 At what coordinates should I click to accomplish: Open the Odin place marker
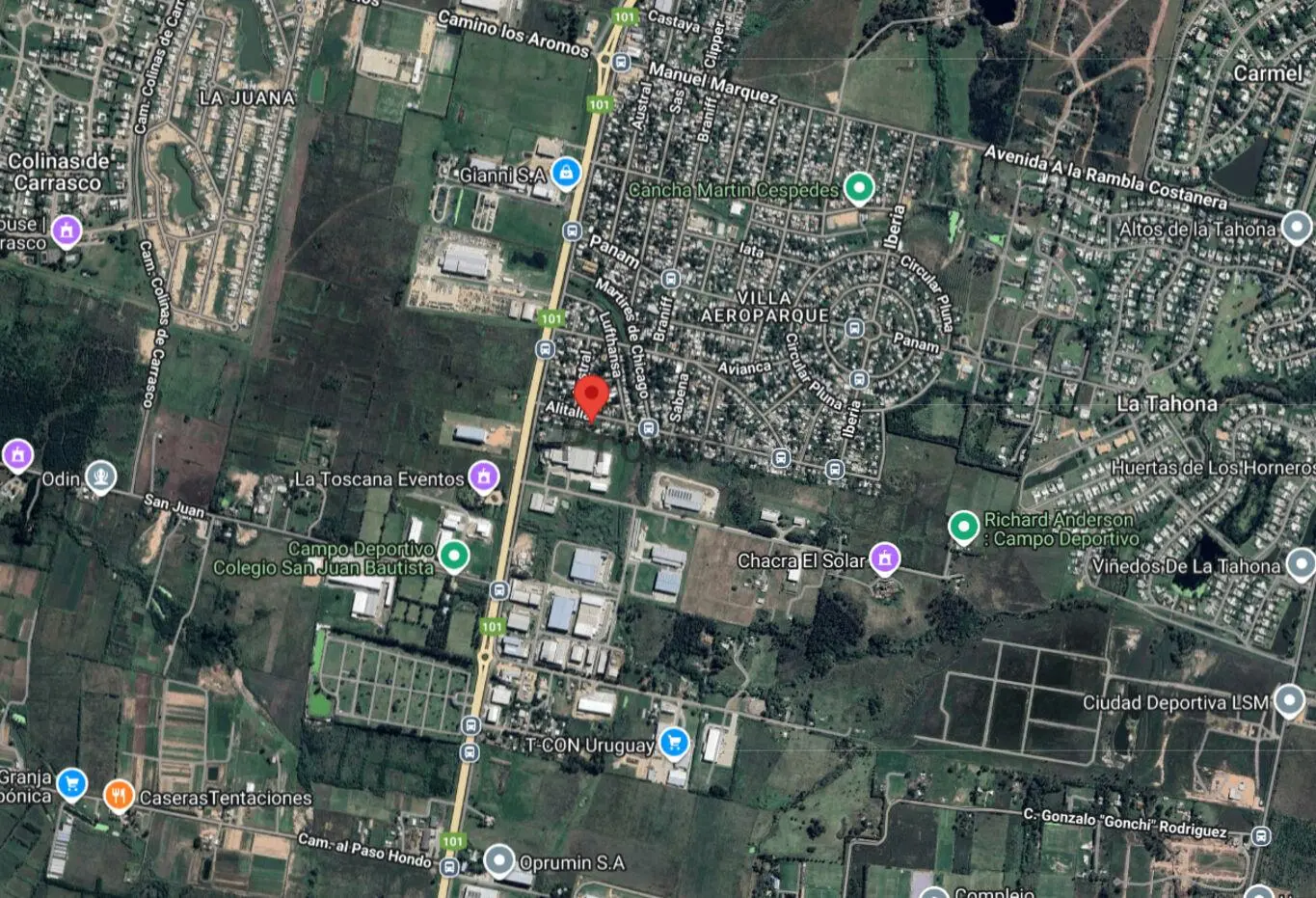point(101,476)
